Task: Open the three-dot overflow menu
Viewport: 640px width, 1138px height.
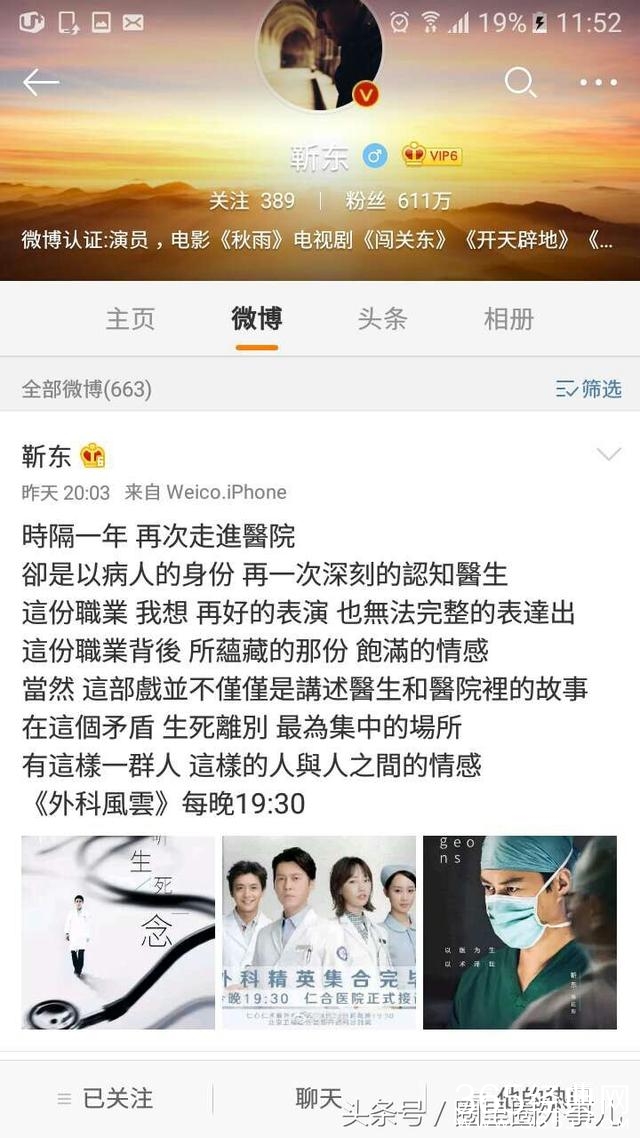Action: click(x=598, y=82)
